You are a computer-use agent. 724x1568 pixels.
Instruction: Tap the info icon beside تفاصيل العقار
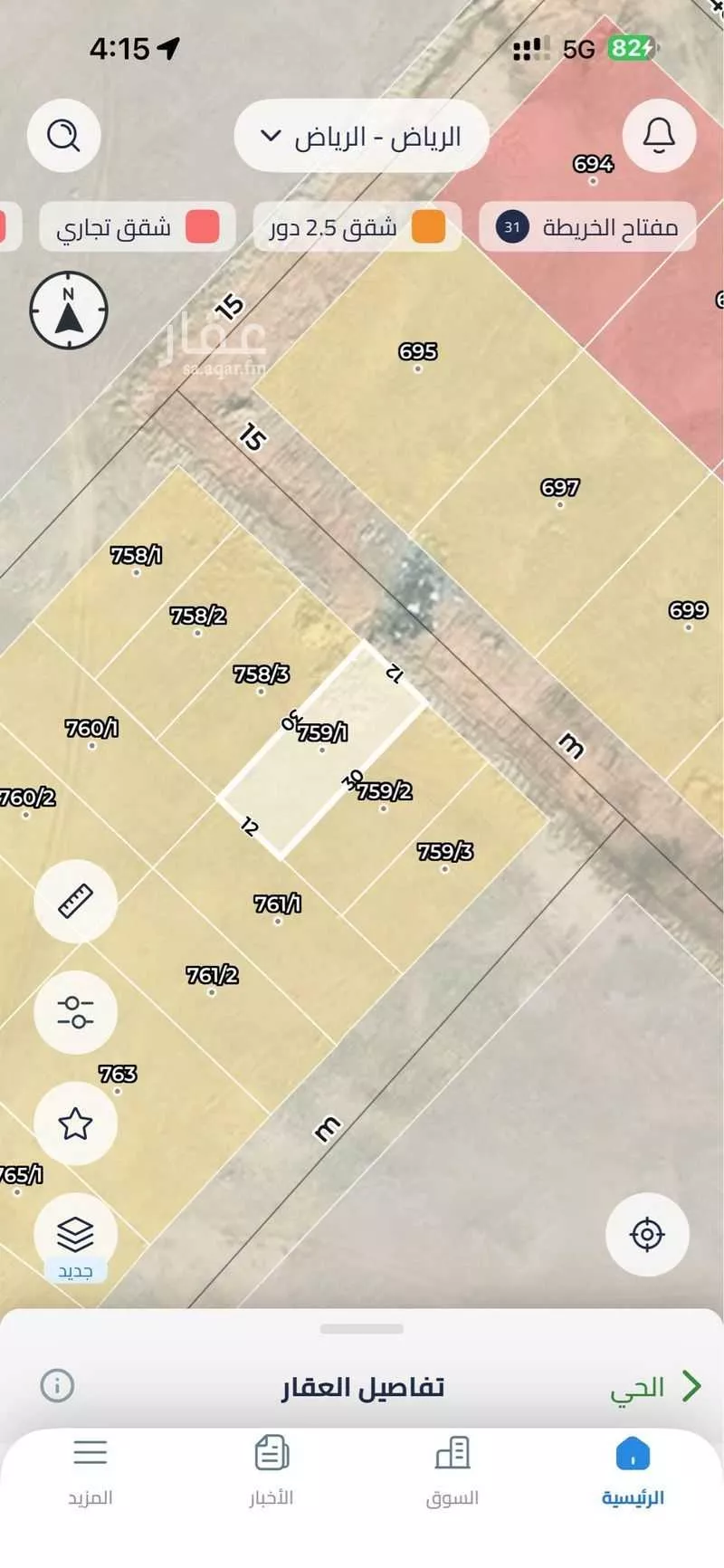[57, 1385]
